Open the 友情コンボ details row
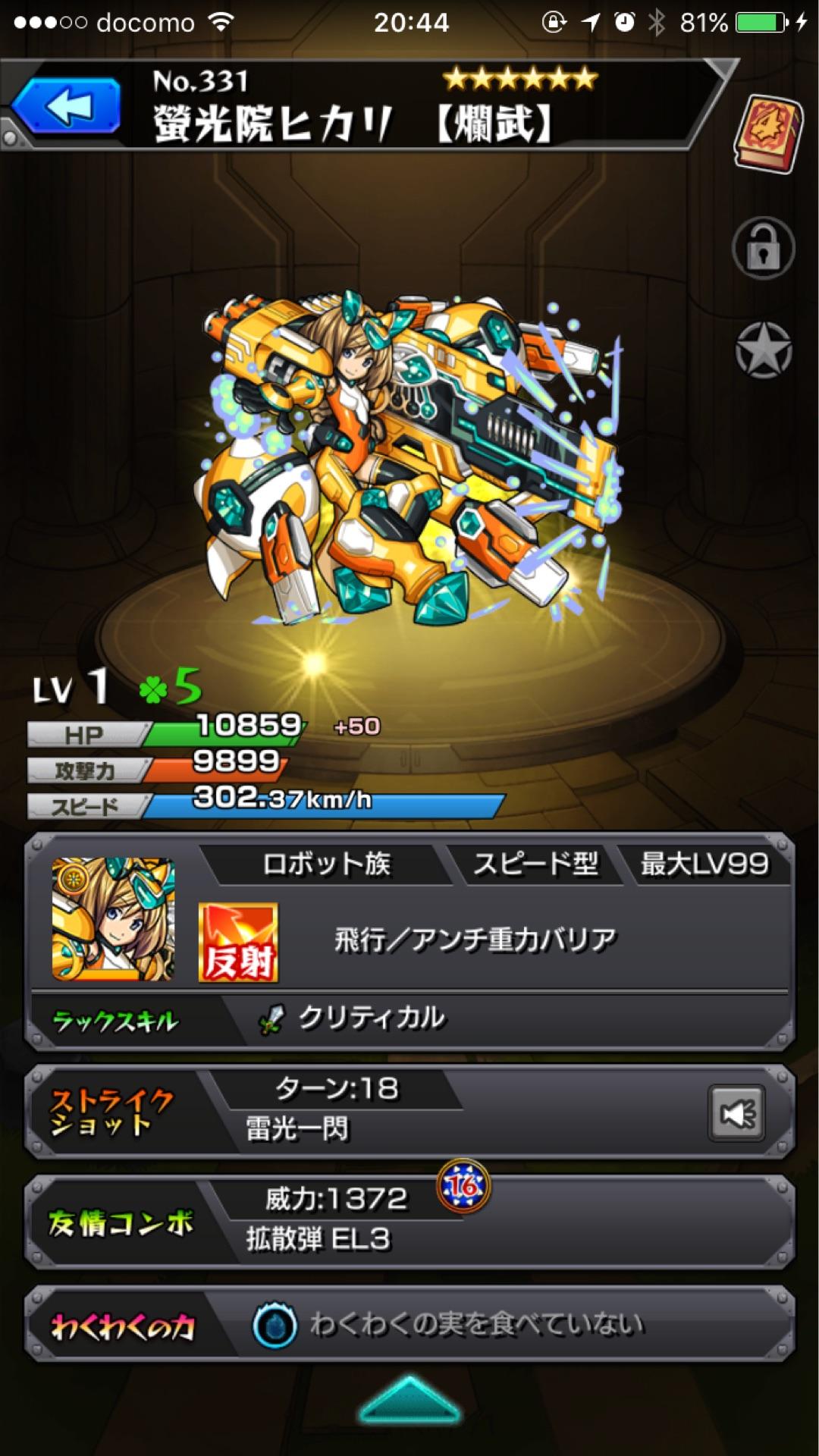Image resolution: width=819 pixels, height=1456 pixels. 409,1221
